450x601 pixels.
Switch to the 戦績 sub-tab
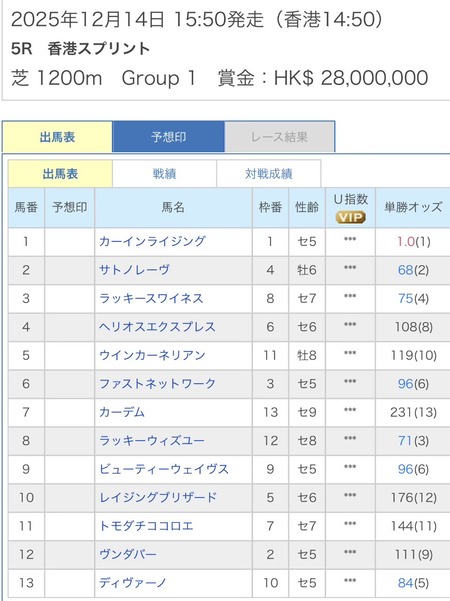coord(164,174)
